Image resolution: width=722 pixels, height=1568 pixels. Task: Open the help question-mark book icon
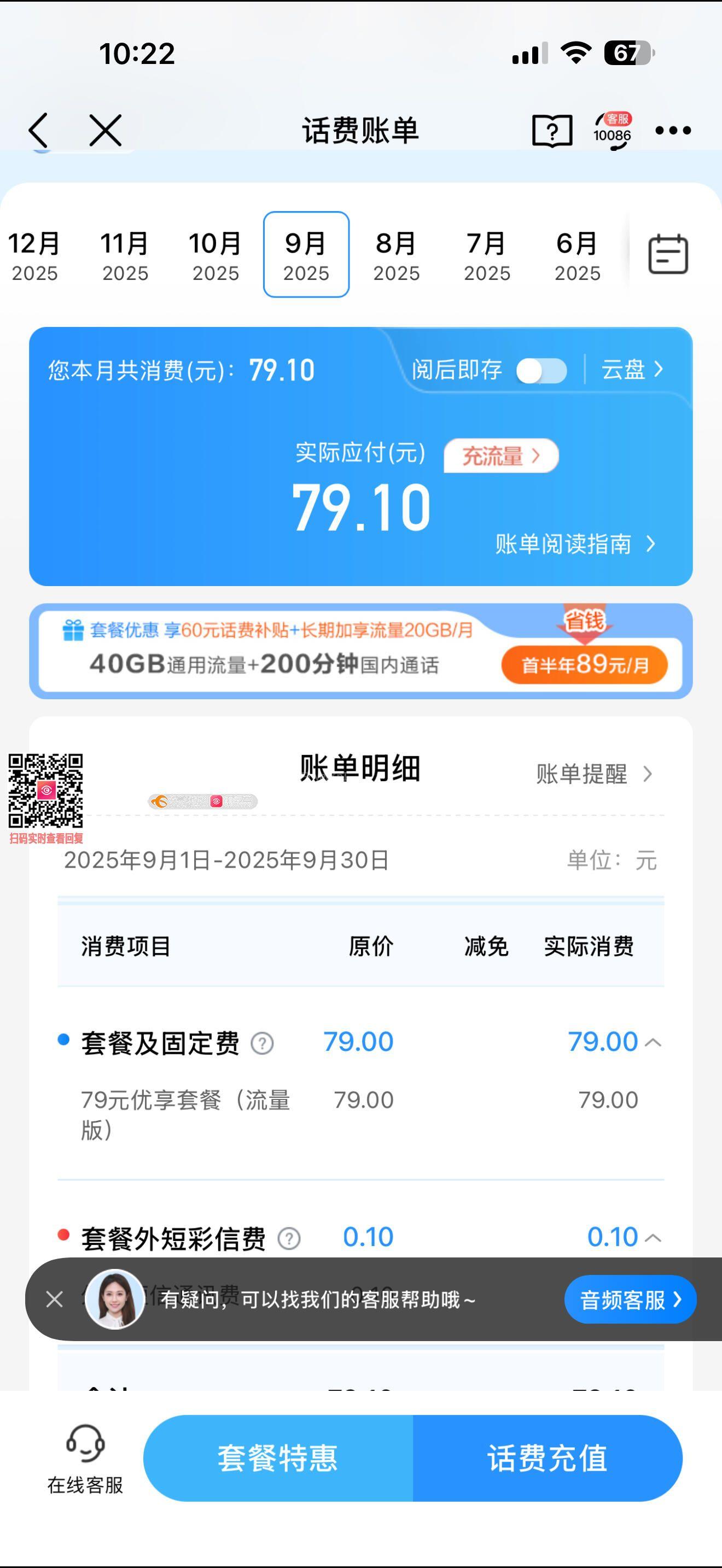pyautogui.click(x=551, y=130)
